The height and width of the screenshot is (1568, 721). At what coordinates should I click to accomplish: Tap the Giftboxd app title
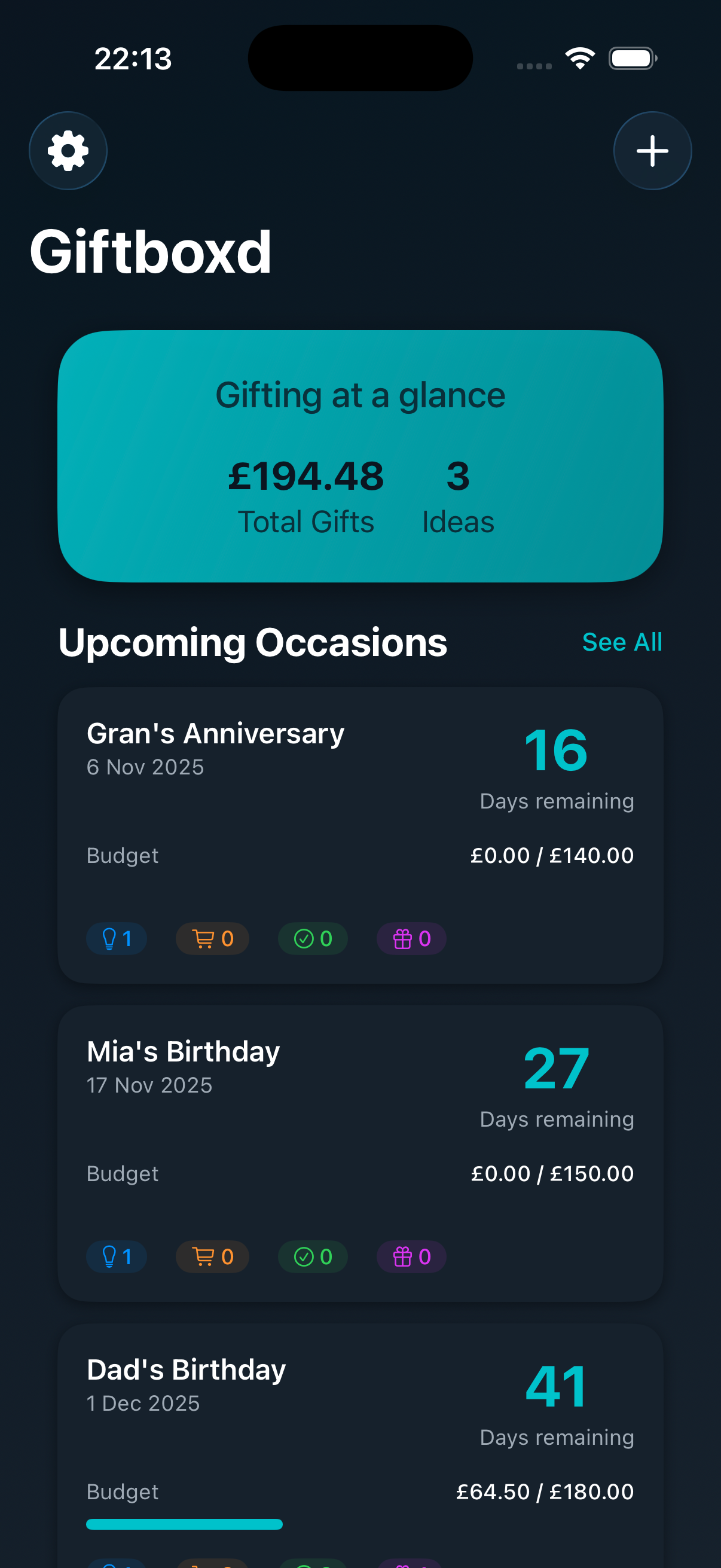pyautogui.click(x=150, y=251)
